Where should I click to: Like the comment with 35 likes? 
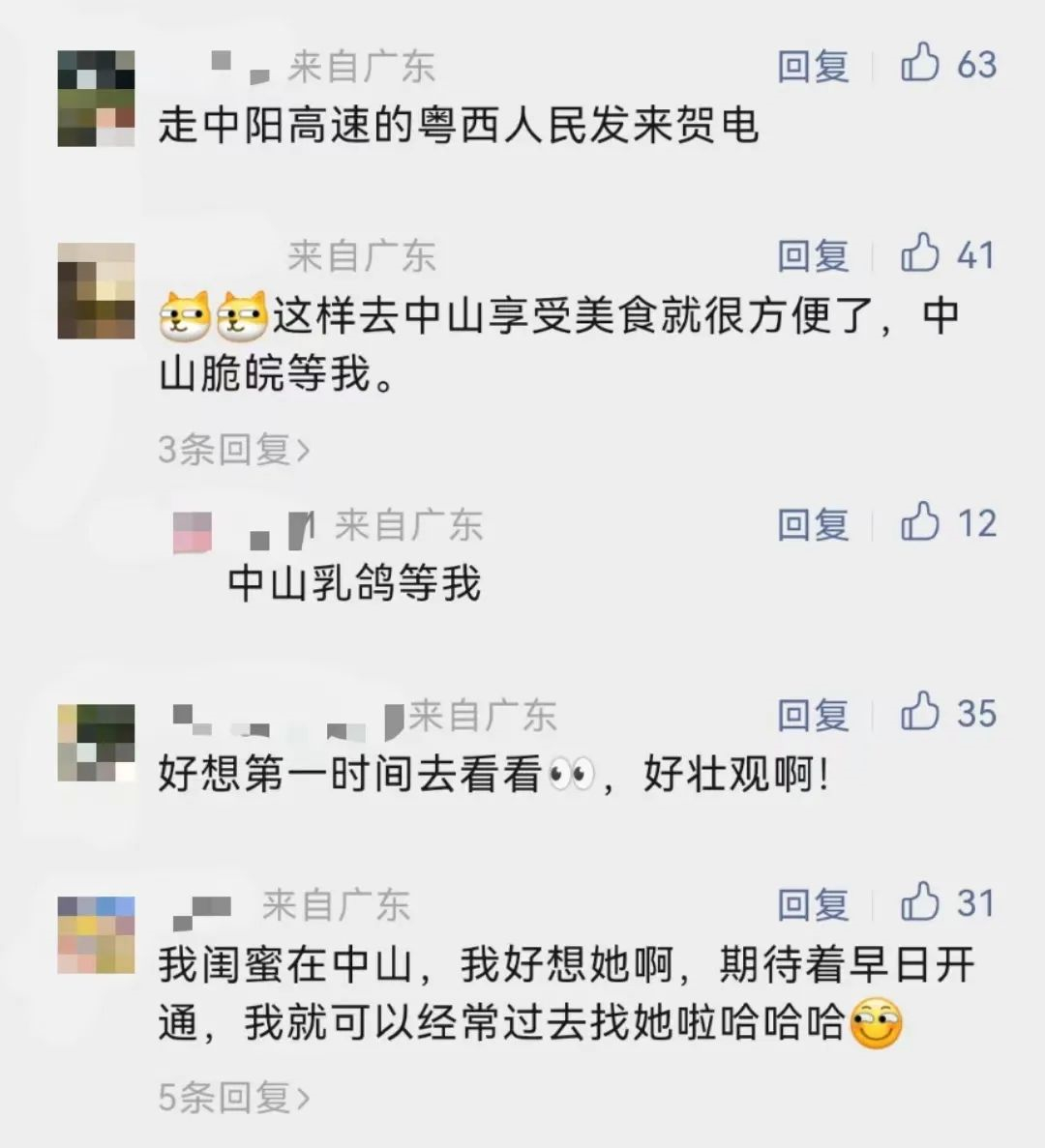pos(920,713)
